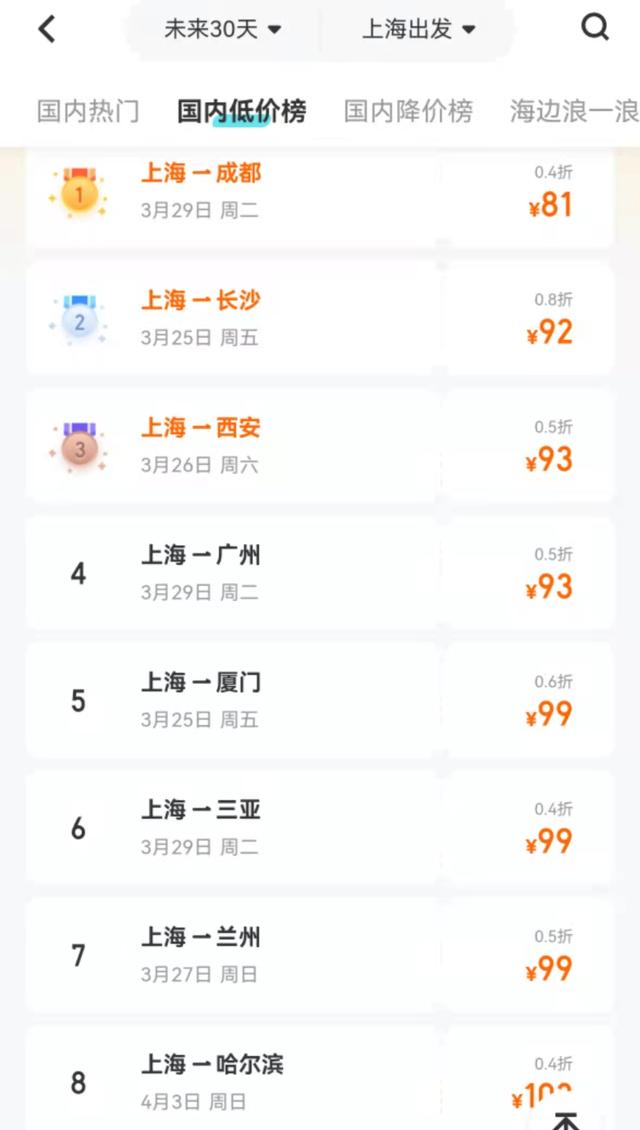This screenshot has width=640, height=1130.
Task: Expand the 未来30天 date range dropdown
Action: tap(222, 30)
